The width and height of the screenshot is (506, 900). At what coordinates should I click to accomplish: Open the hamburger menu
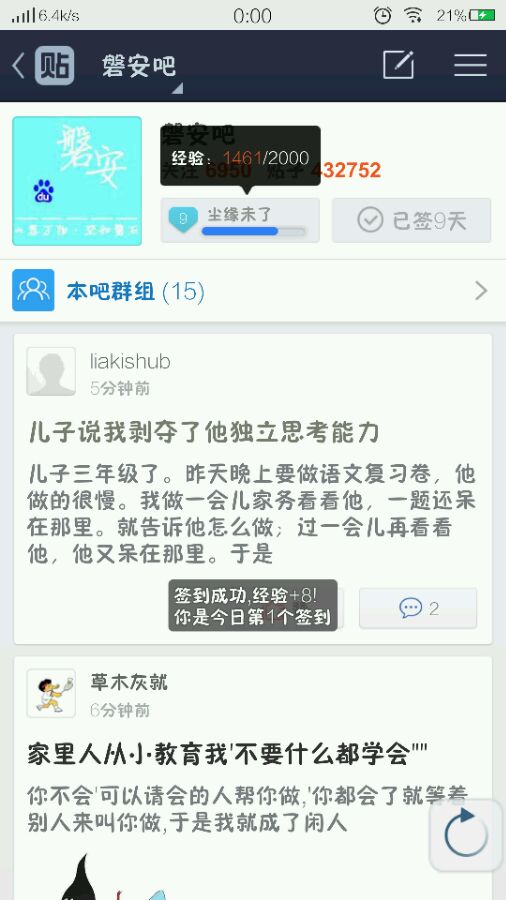click(470, 65)
